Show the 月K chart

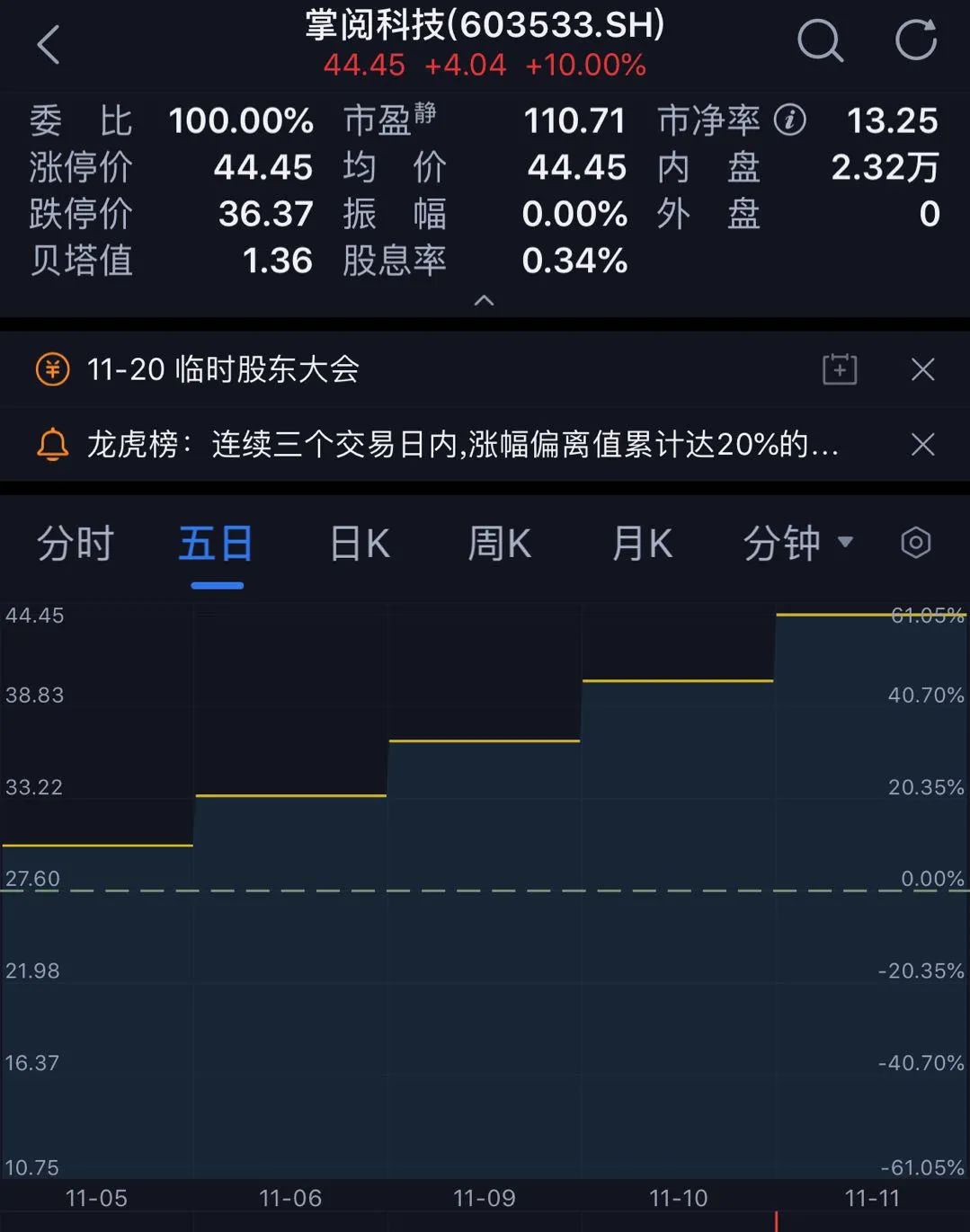pos(642,544)
